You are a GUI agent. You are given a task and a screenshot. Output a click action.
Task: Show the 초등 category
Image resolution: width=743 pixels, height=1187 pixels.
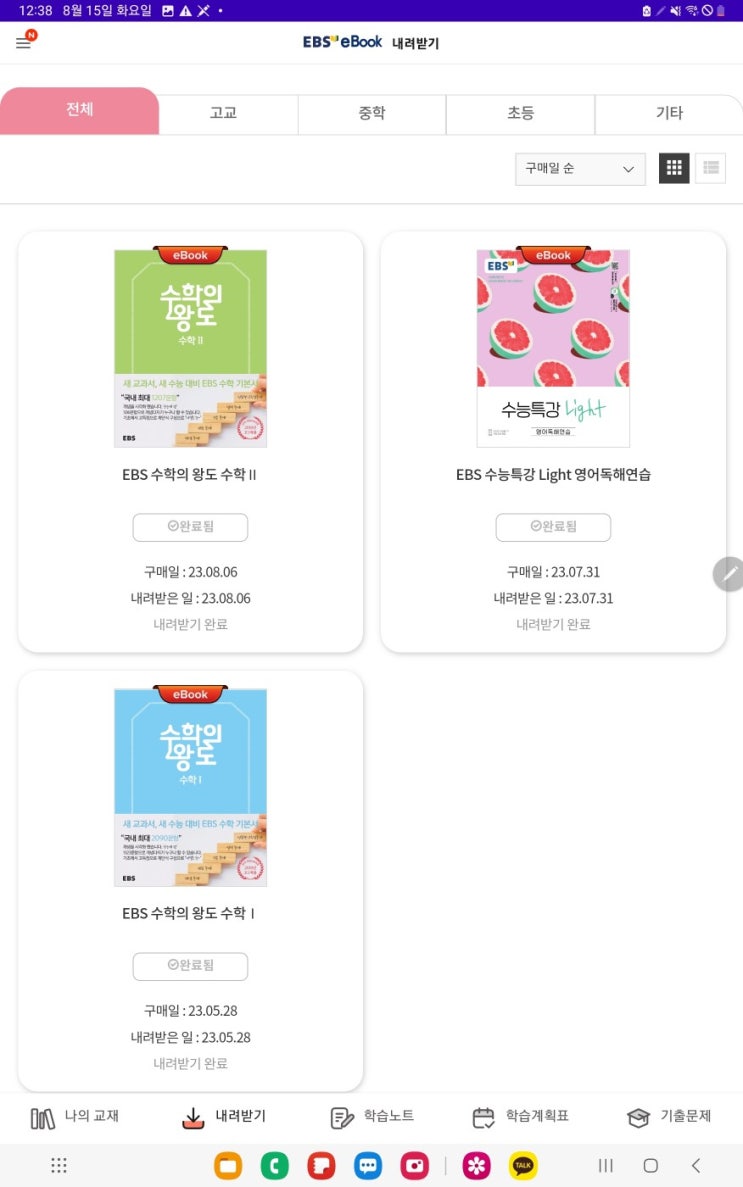point(520,114)
